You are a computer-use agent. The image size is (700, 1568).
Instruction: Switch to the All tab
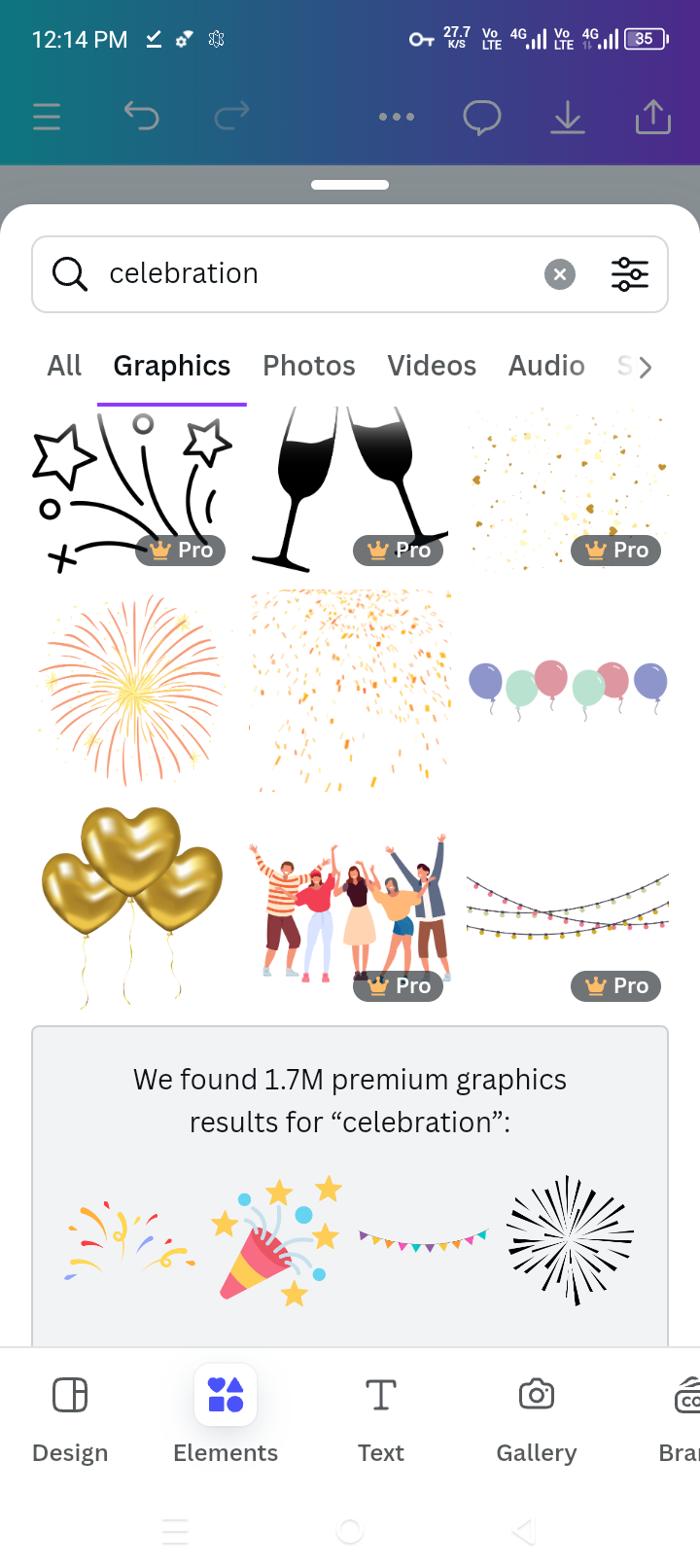[x=64, y=366]
